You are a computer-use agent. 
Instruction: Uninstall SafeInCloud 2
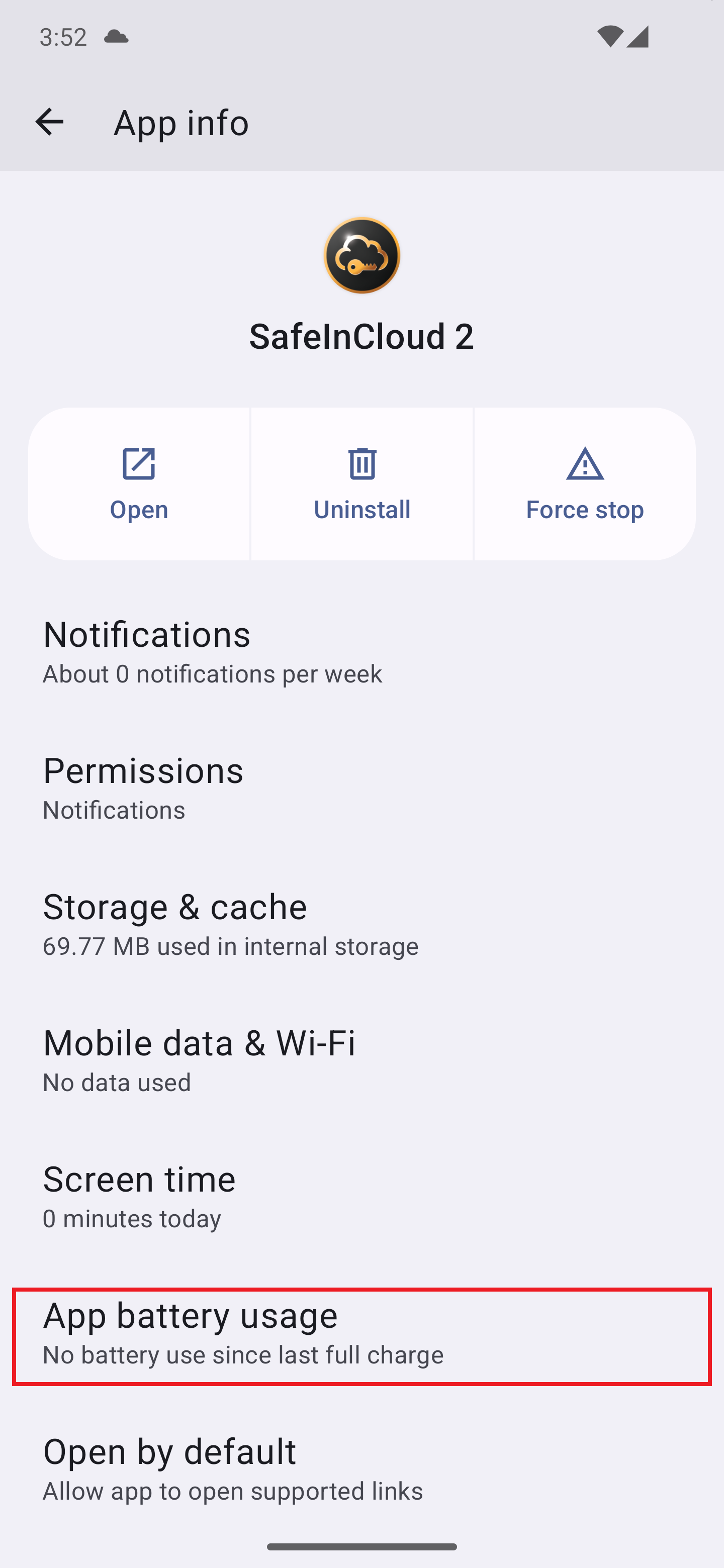tap(361, 484)
